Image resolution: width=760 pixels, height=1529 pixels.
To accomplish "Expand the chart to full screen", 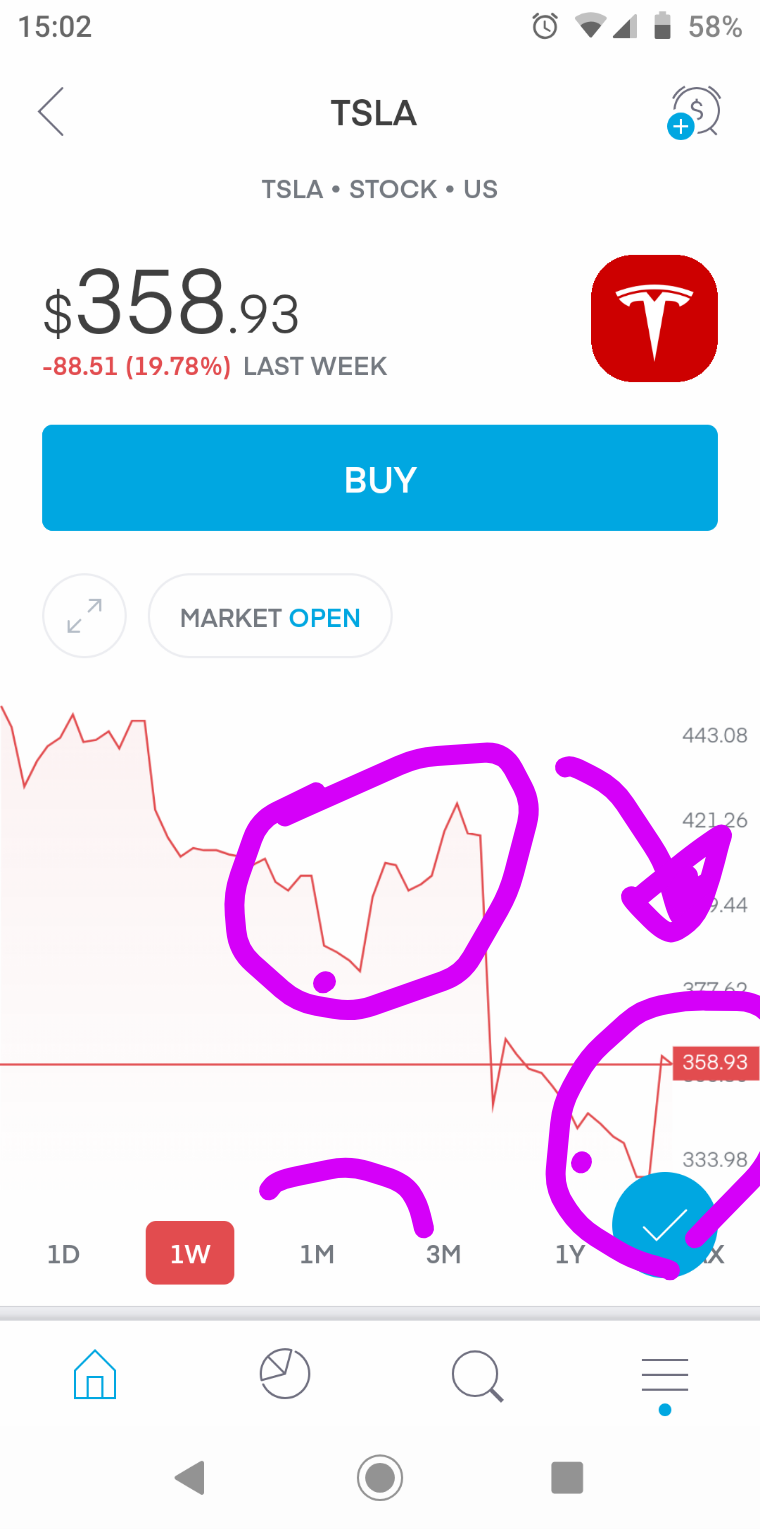I will (84, 616).
